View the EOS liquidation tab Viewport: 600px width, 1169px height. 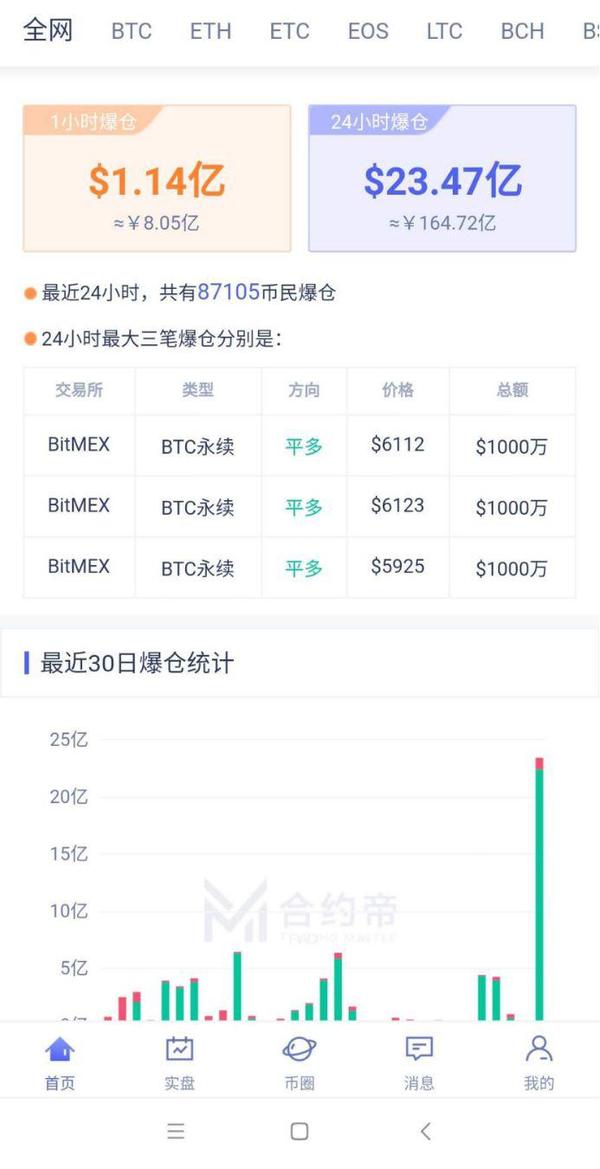coord(368,31)
